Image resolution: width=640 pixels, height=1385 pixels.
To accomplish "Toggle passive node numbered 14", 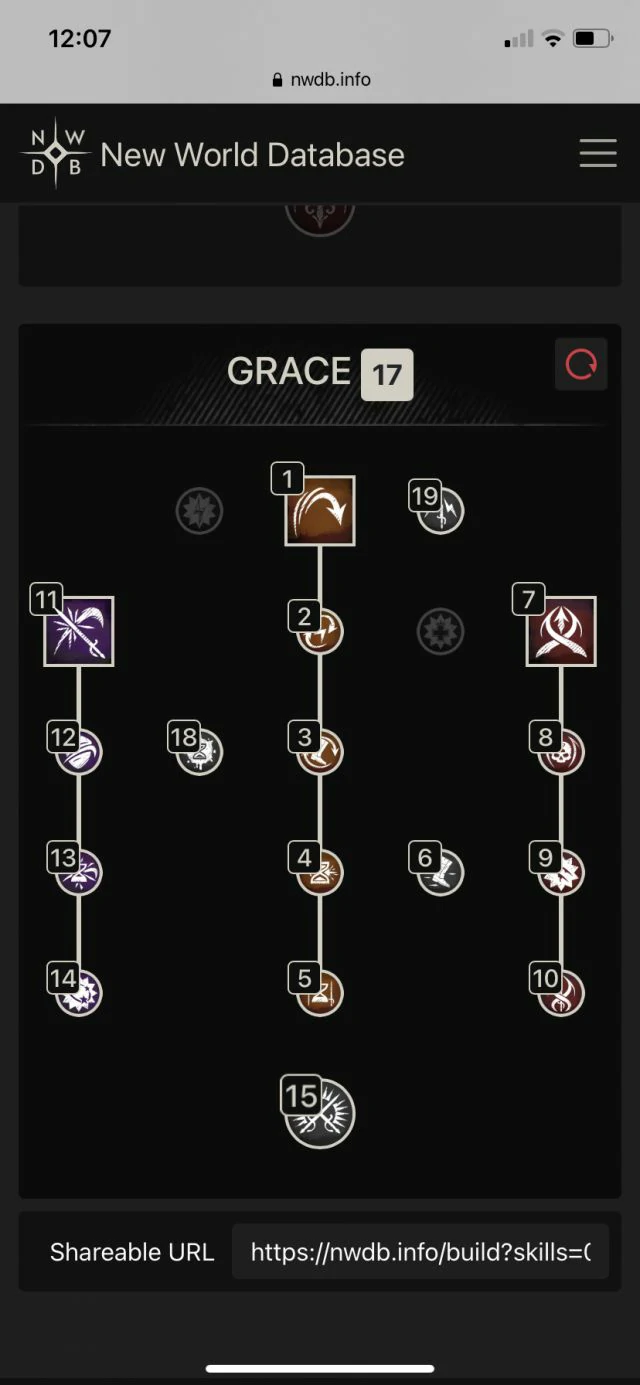I will (x=79, y=993).
